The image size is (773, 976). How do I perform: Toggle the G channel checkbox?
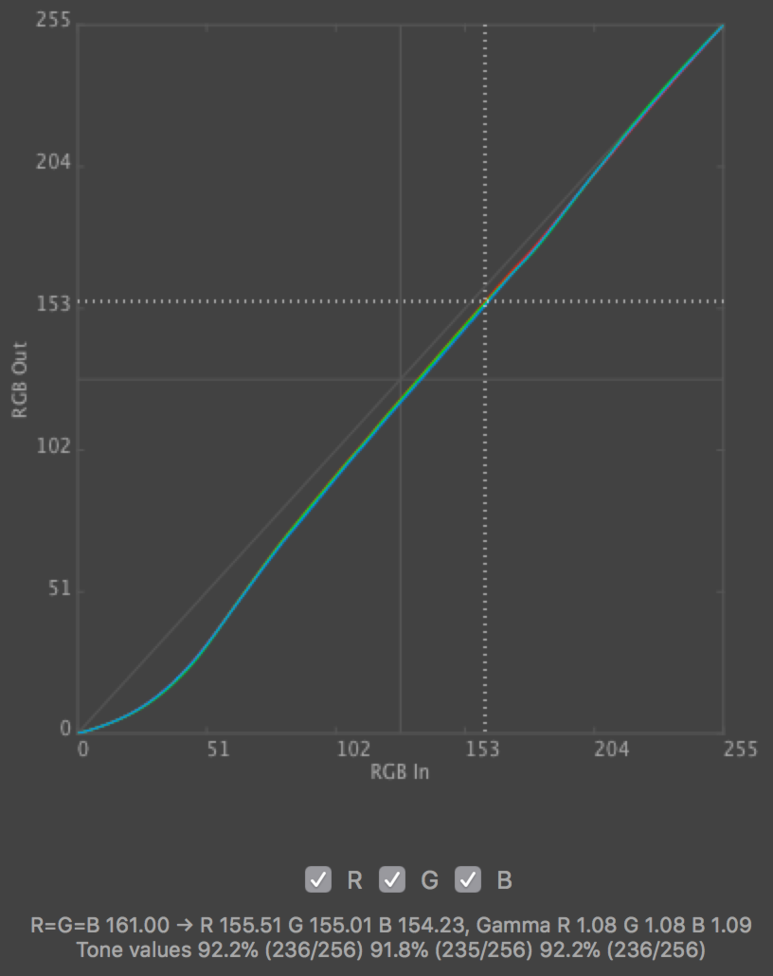(392, 880)
